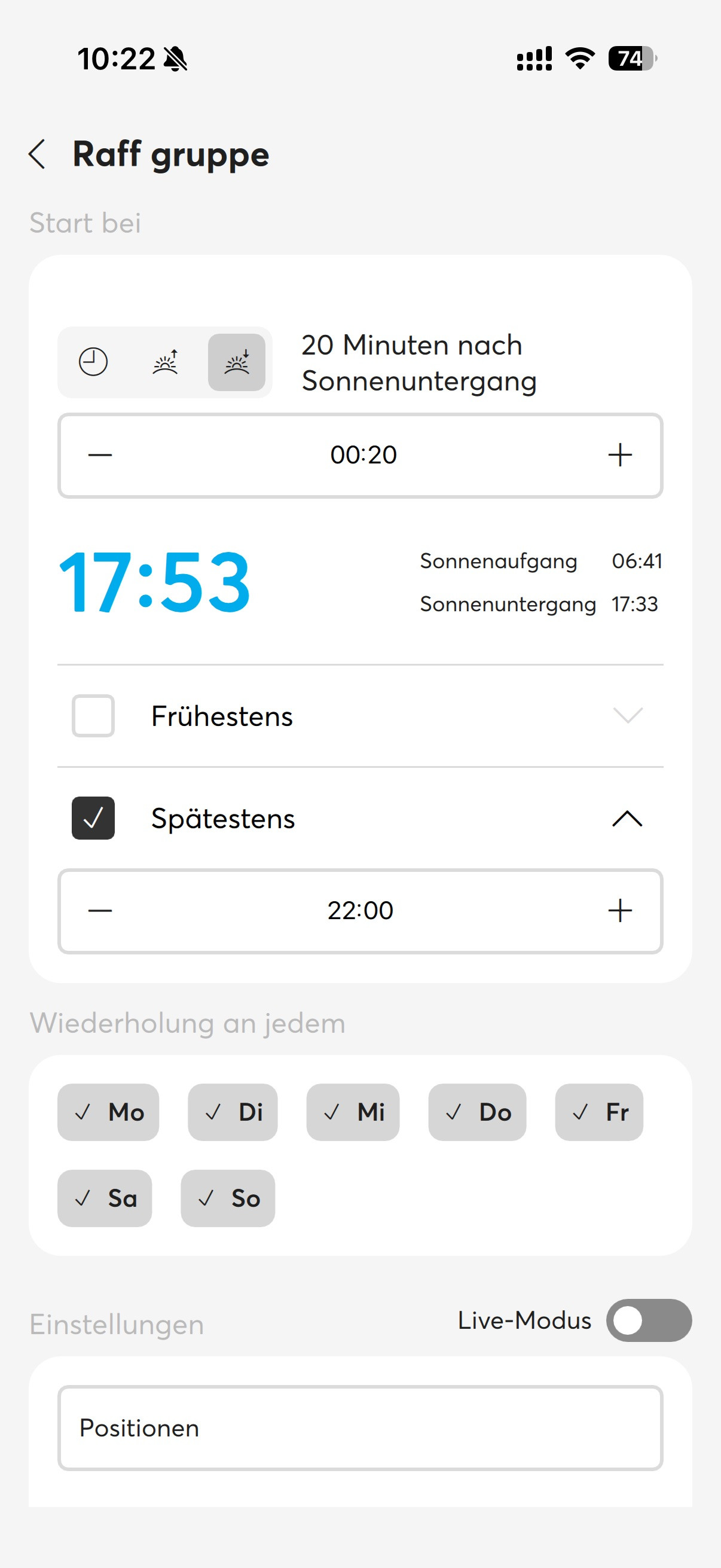The height and width of the screenshot is (1568, 721).
Task: Switch to the sunrise start mode
Action: point(165,362)
